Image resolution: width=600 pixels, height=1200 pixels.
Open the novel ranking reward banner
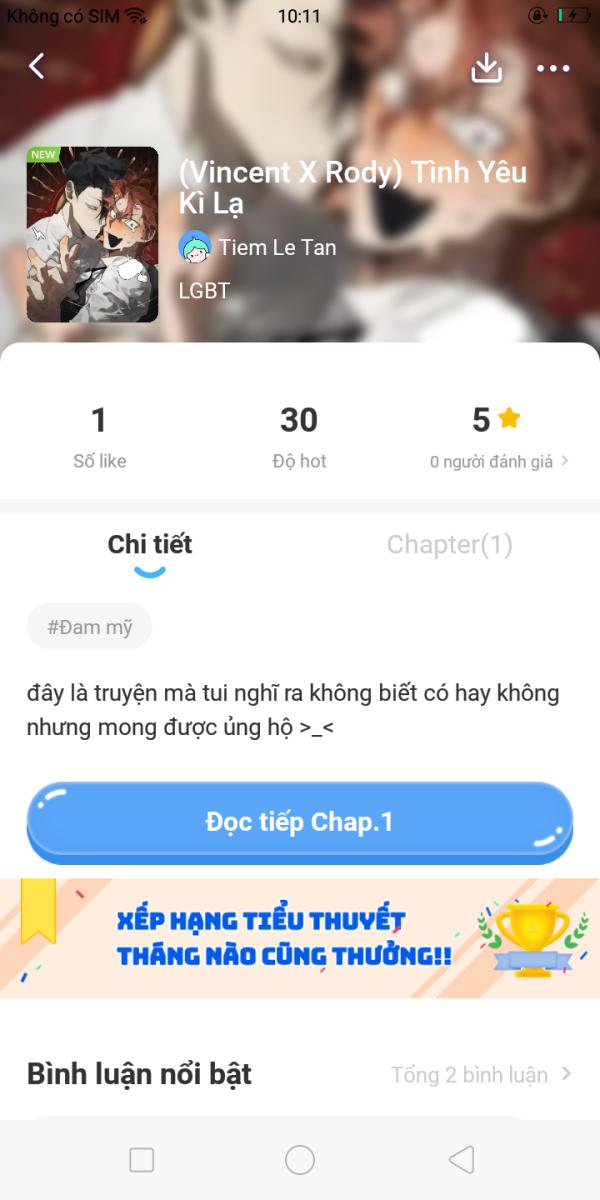300,938
